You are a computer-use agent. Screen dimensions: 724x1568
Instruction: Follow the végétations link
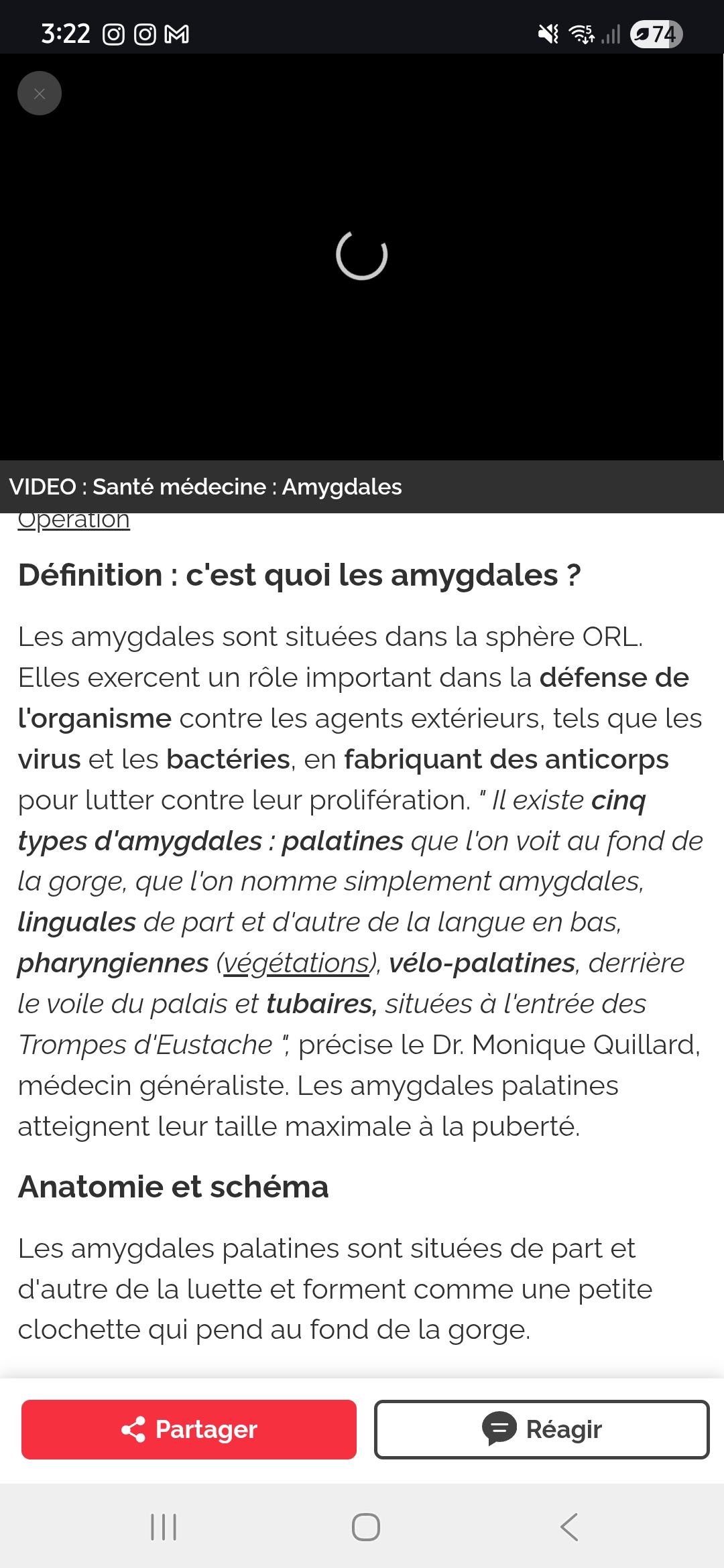(296, 963)
